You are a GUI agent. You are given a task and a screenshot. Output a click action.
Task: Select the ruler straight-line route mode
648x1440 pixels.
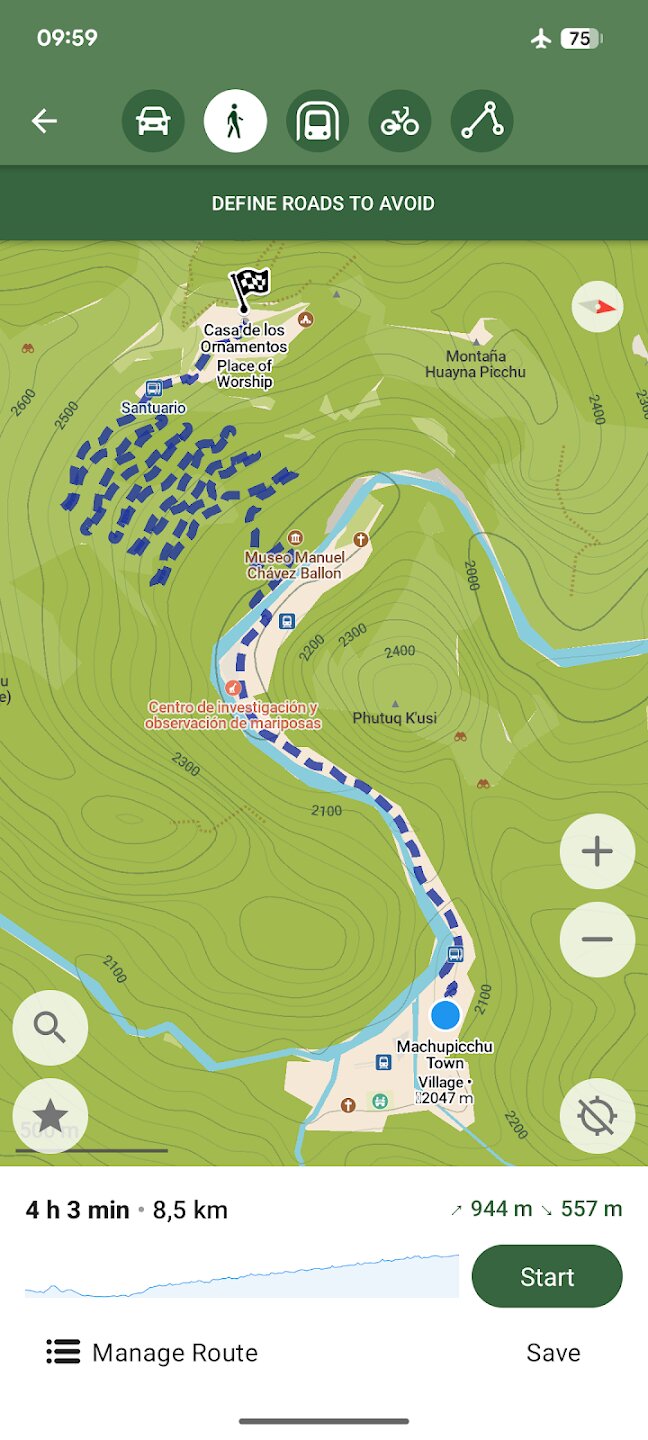pos(482,121)
